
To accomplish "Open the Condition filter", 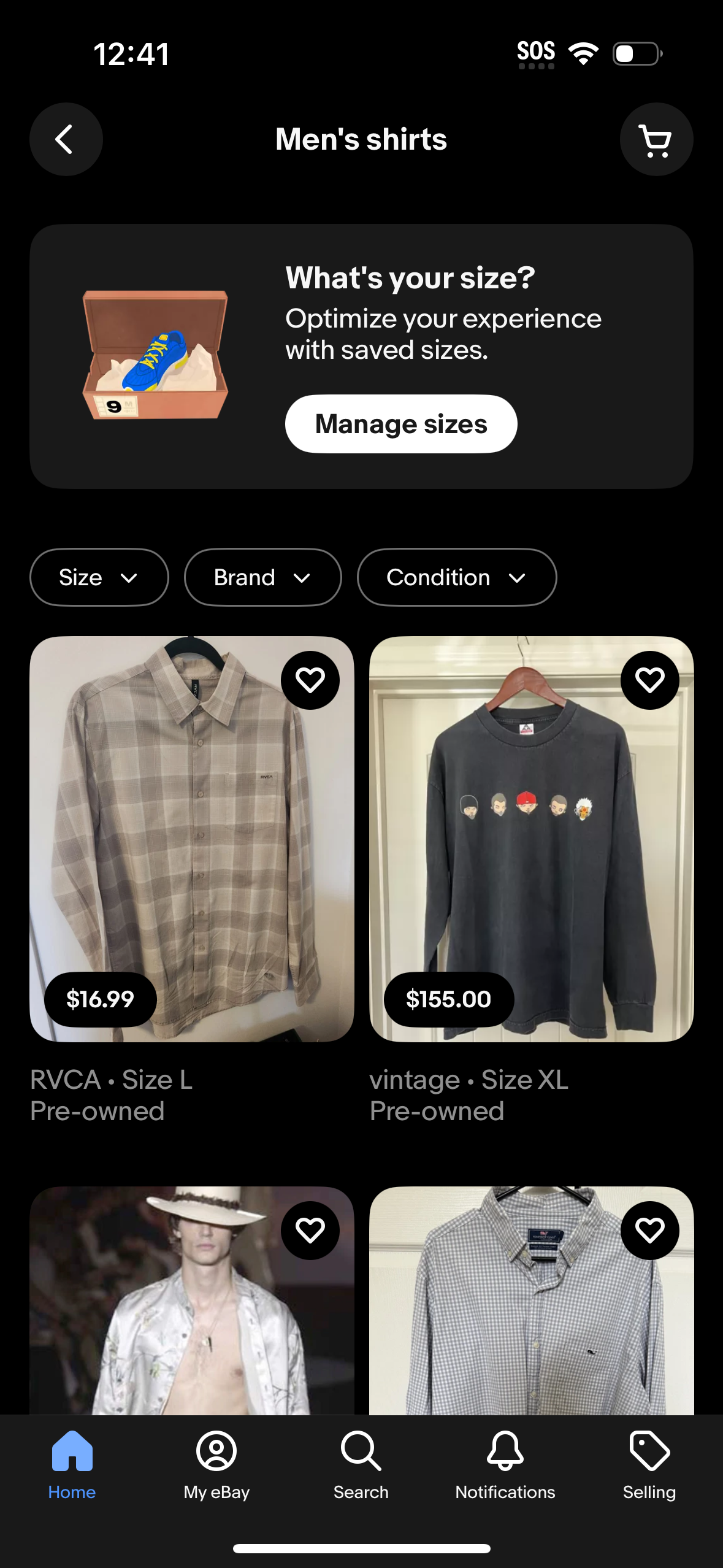I will [456, 577].
